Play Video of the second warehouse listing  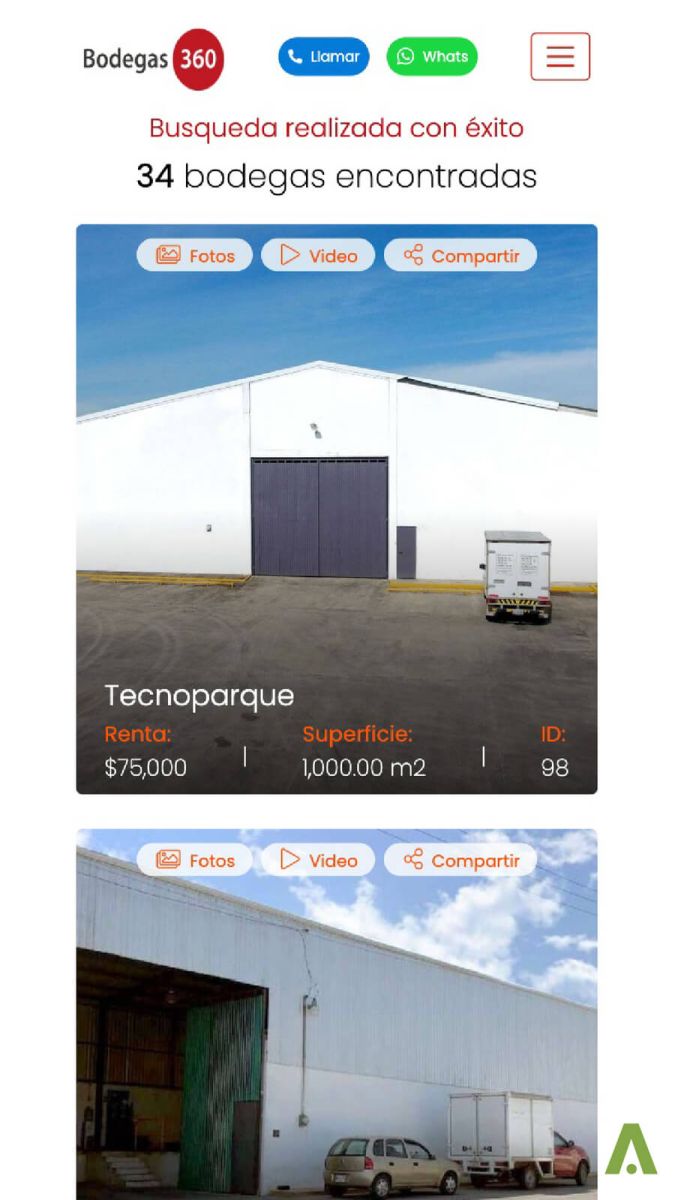[x=318, y=861]
